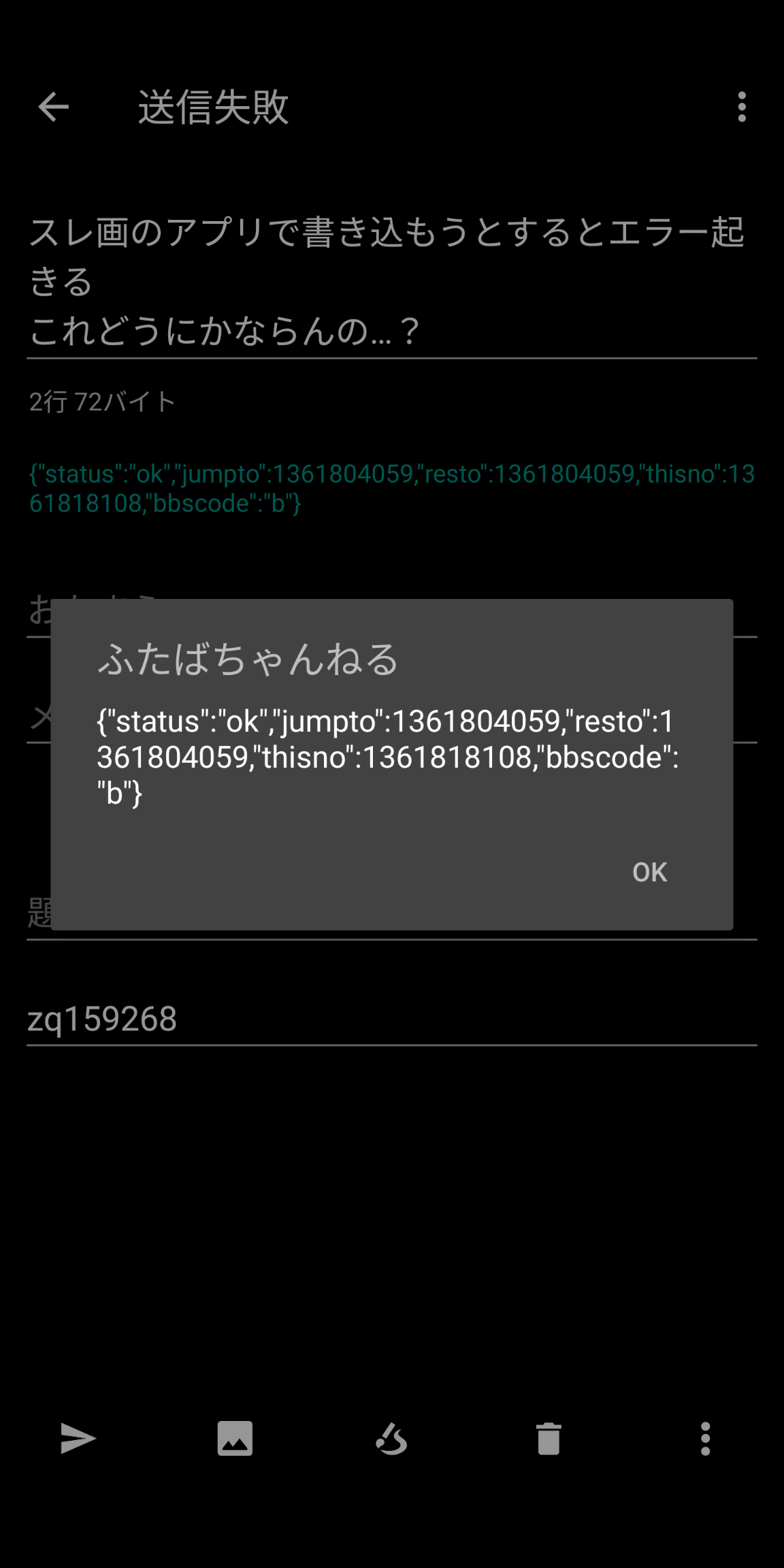Delete the draft with the trash icon
The width and height of the screenshot is (784, 1568).
[549, 1438]
